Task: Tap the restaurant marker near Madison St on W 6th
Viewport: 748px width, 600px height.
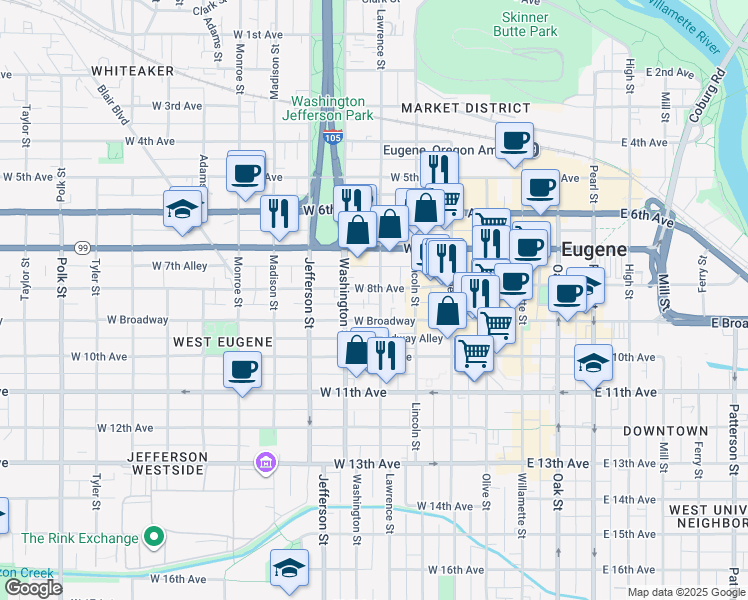Action: click(x=279, y=217)
